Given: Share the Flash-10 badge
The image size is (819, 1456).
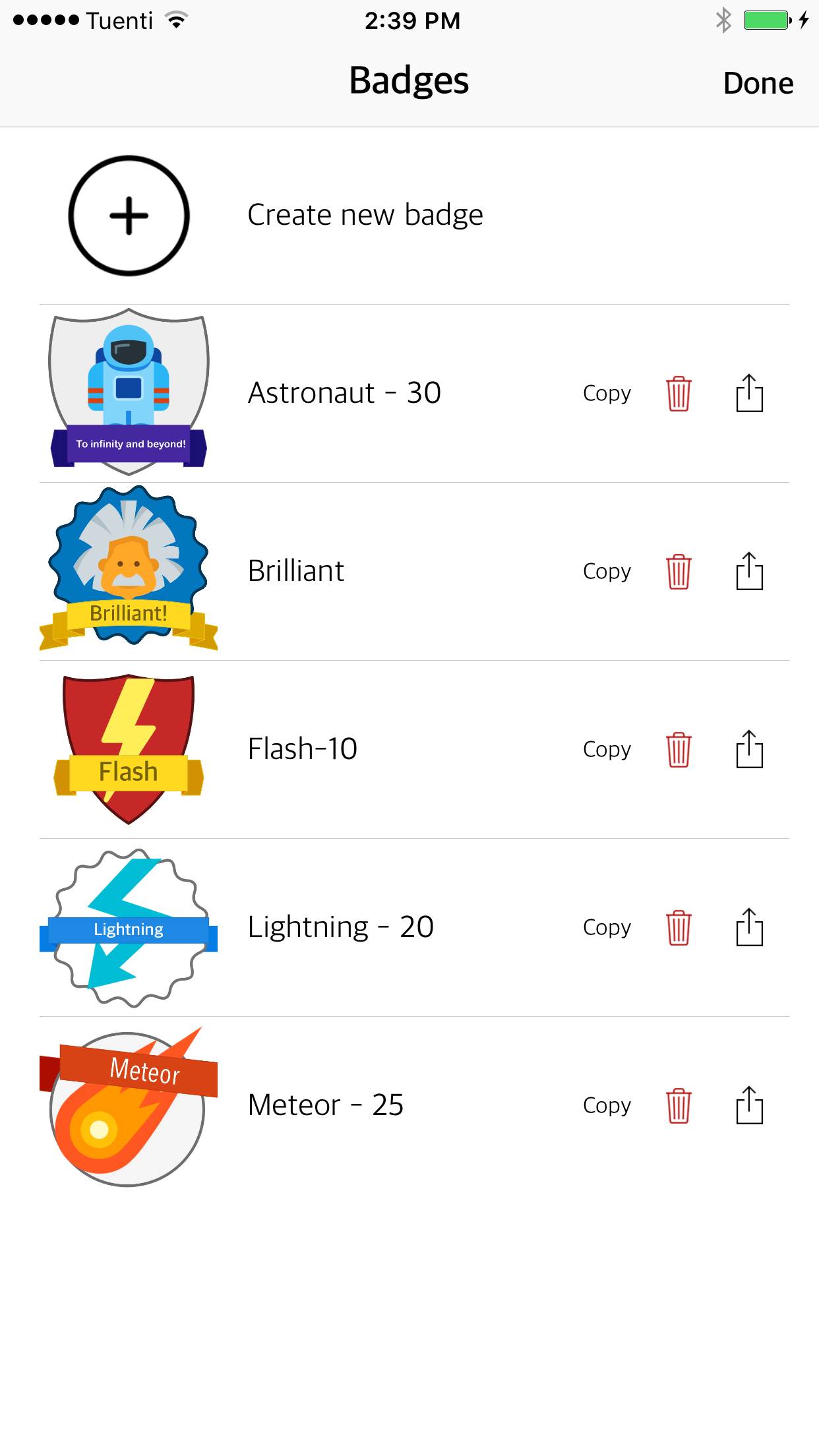Looking at the screenshot, I should click(750, 748).
